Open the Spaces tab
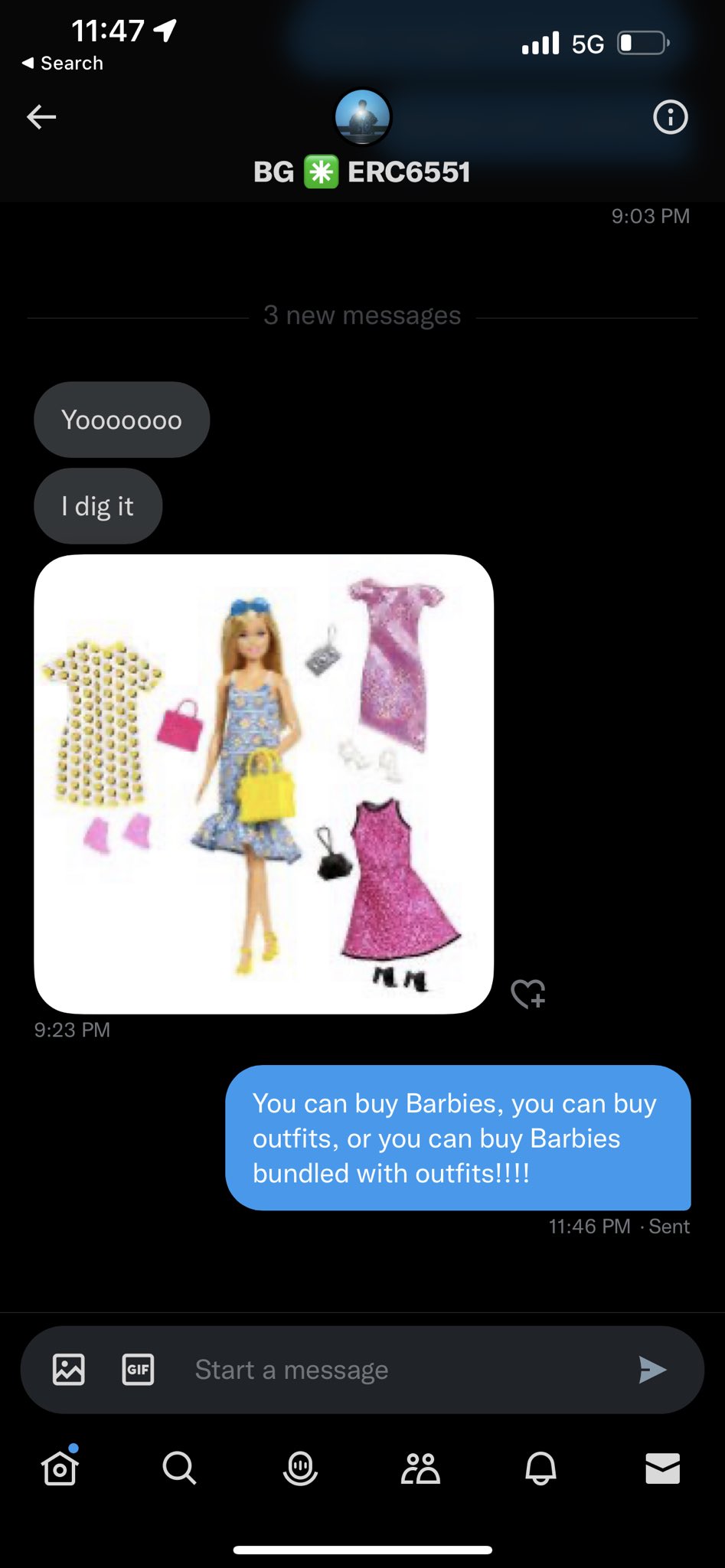This screenshot has width=725, height=1568. tap(300, 1468)
